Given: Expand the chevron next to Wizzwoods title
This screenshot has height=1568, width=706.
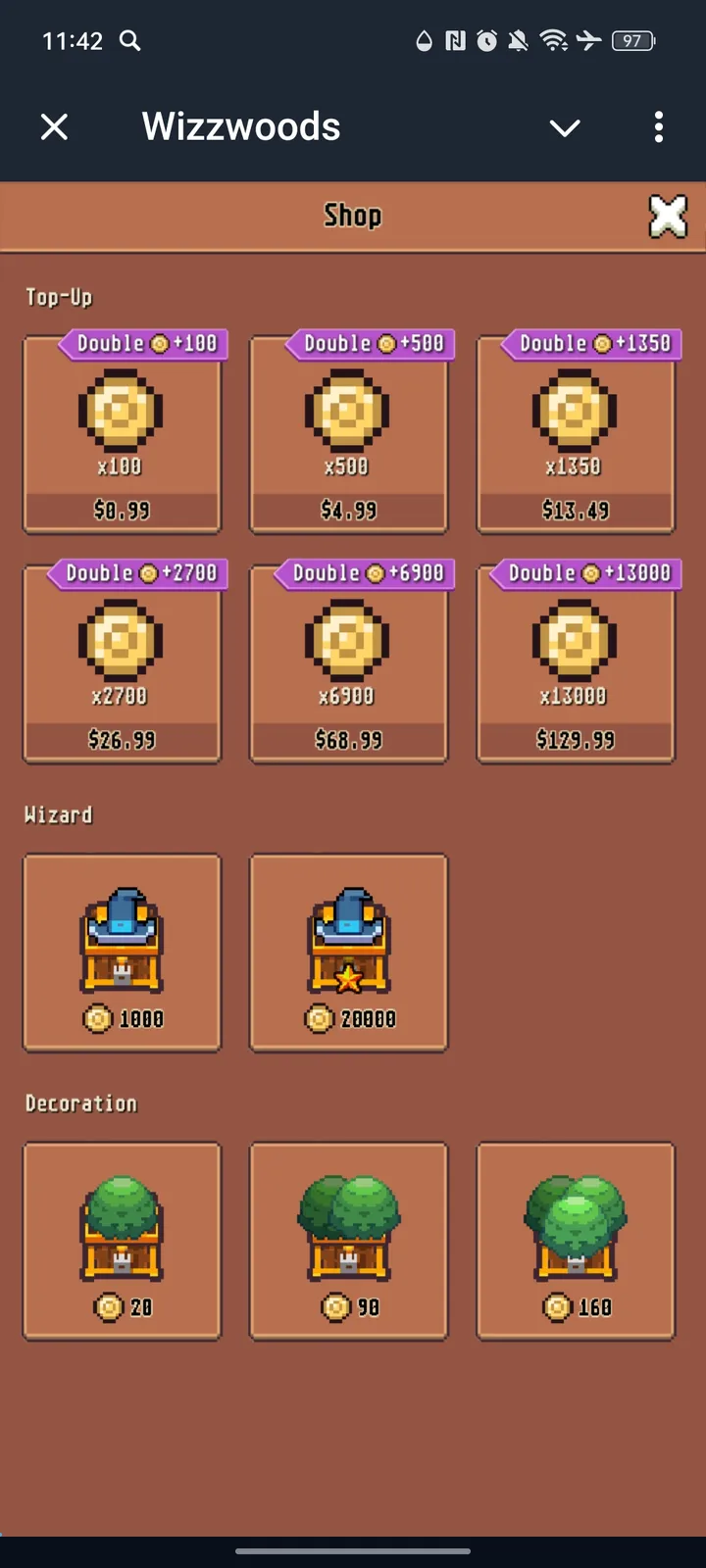Looking at the screenshot, I should click(565, 126).
